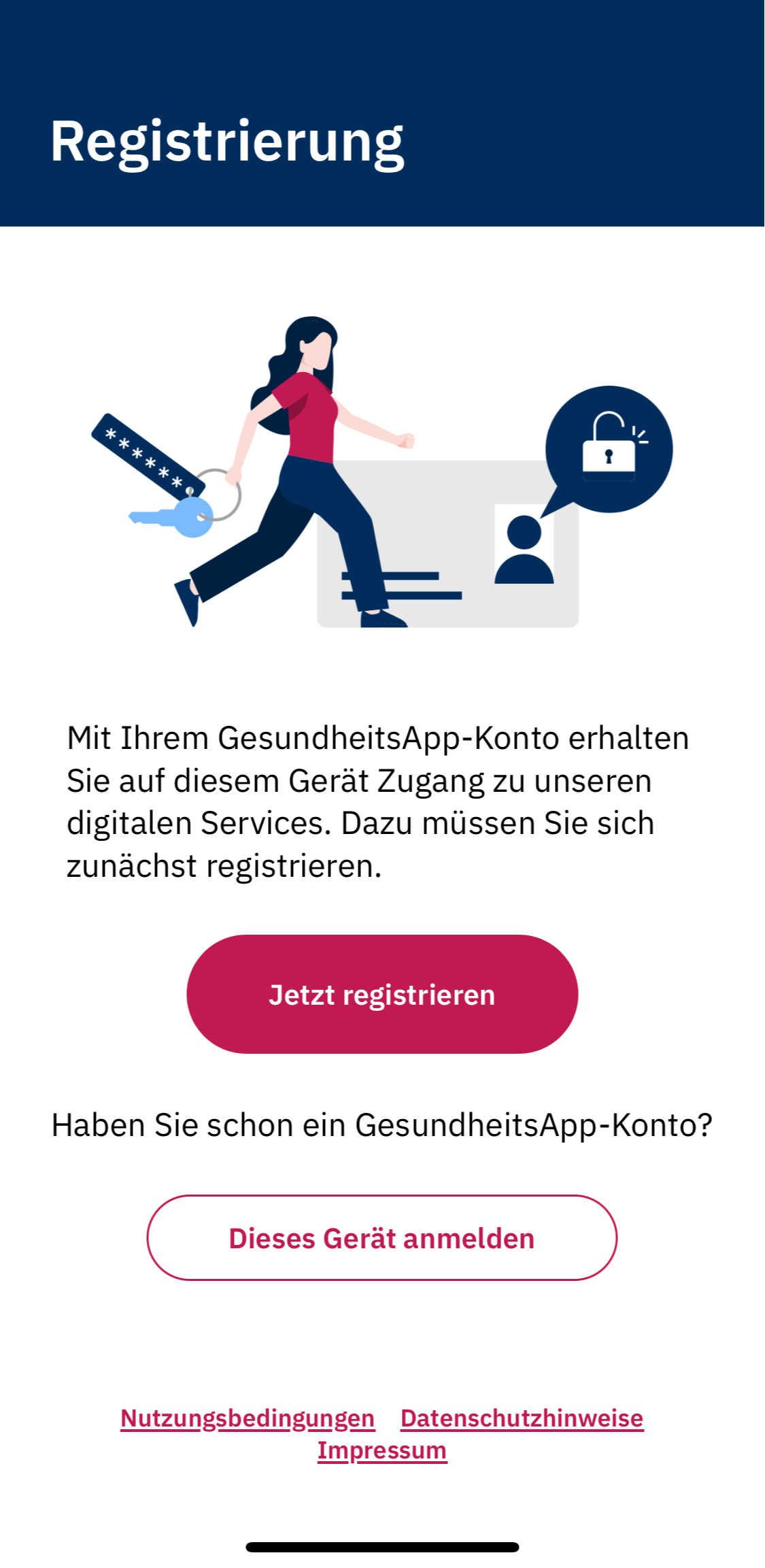Open the Nutzungsbedingungen link
The image size is (765, 1568).
coord(248,1418)
